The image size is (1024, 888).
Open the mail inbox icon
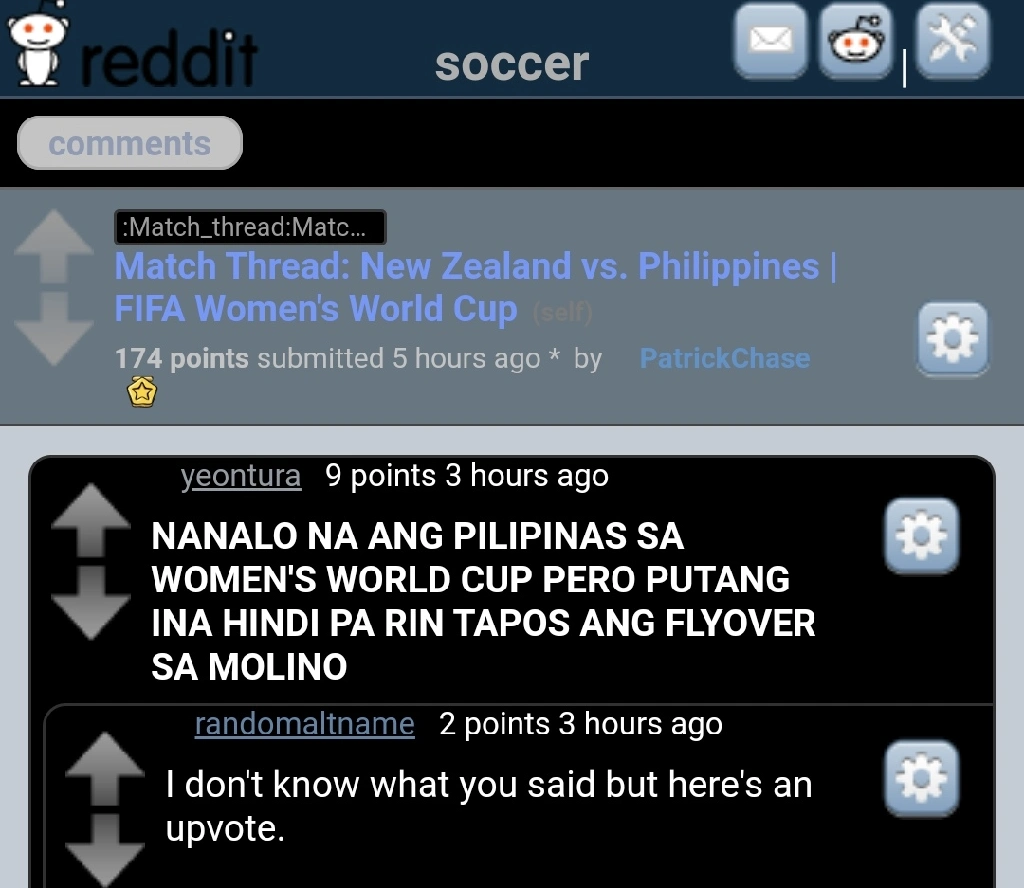point(769,42)
